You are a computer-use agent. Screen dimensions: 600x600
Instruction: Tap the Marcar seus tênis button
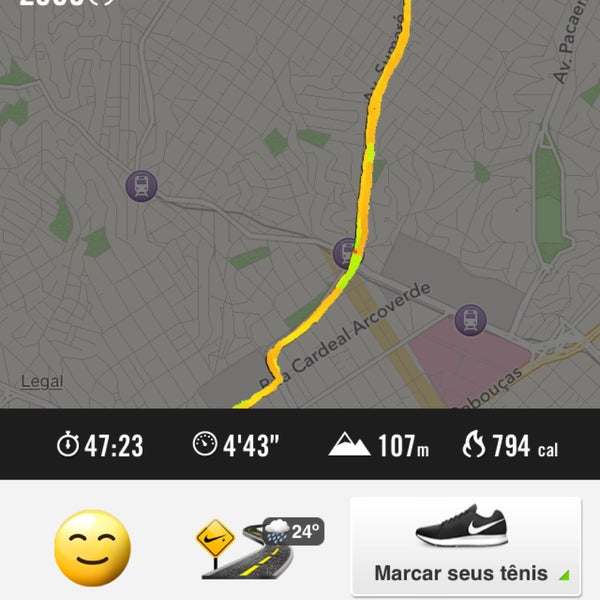tap(466, 545)
